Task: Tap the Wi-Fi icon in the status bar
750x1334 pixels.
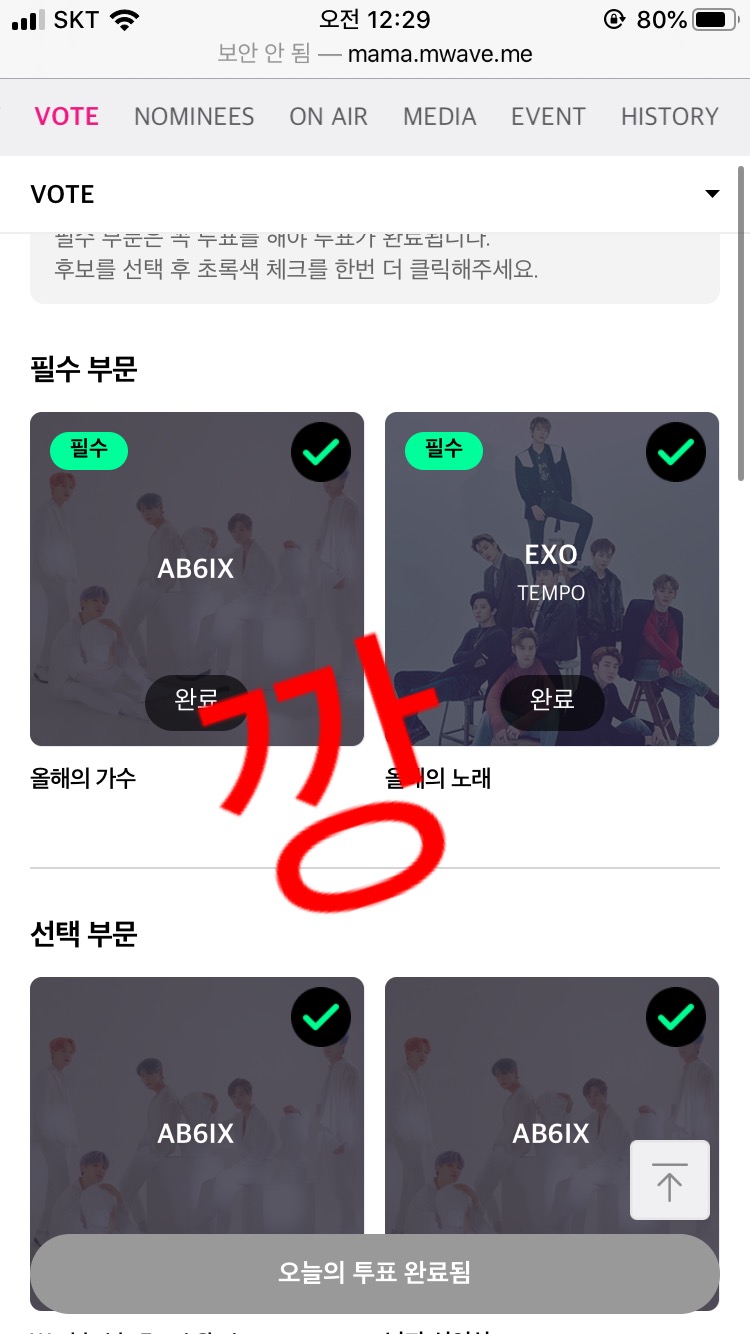Action: 122,18
